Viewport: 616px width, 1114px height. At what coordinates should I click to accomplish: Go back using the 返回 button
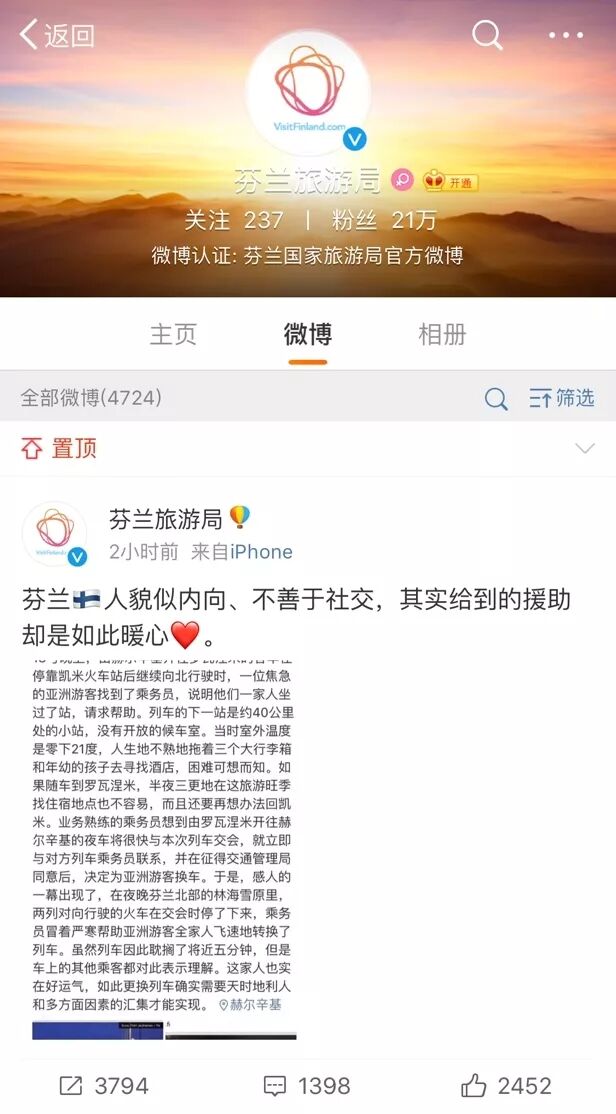(x=57, y=34)
